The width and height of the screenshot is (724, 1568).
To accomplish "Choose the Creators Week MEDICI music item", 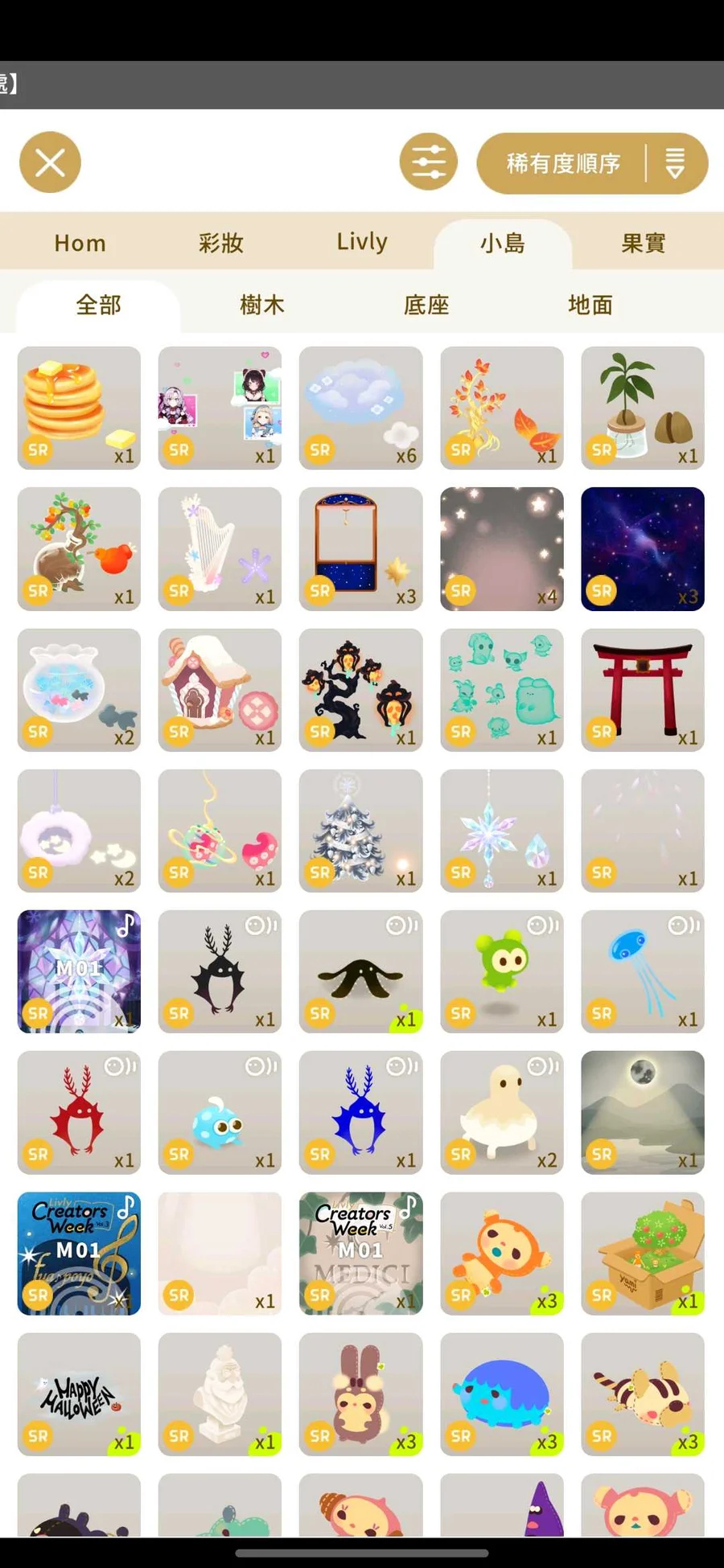I will pos(360,1254).
